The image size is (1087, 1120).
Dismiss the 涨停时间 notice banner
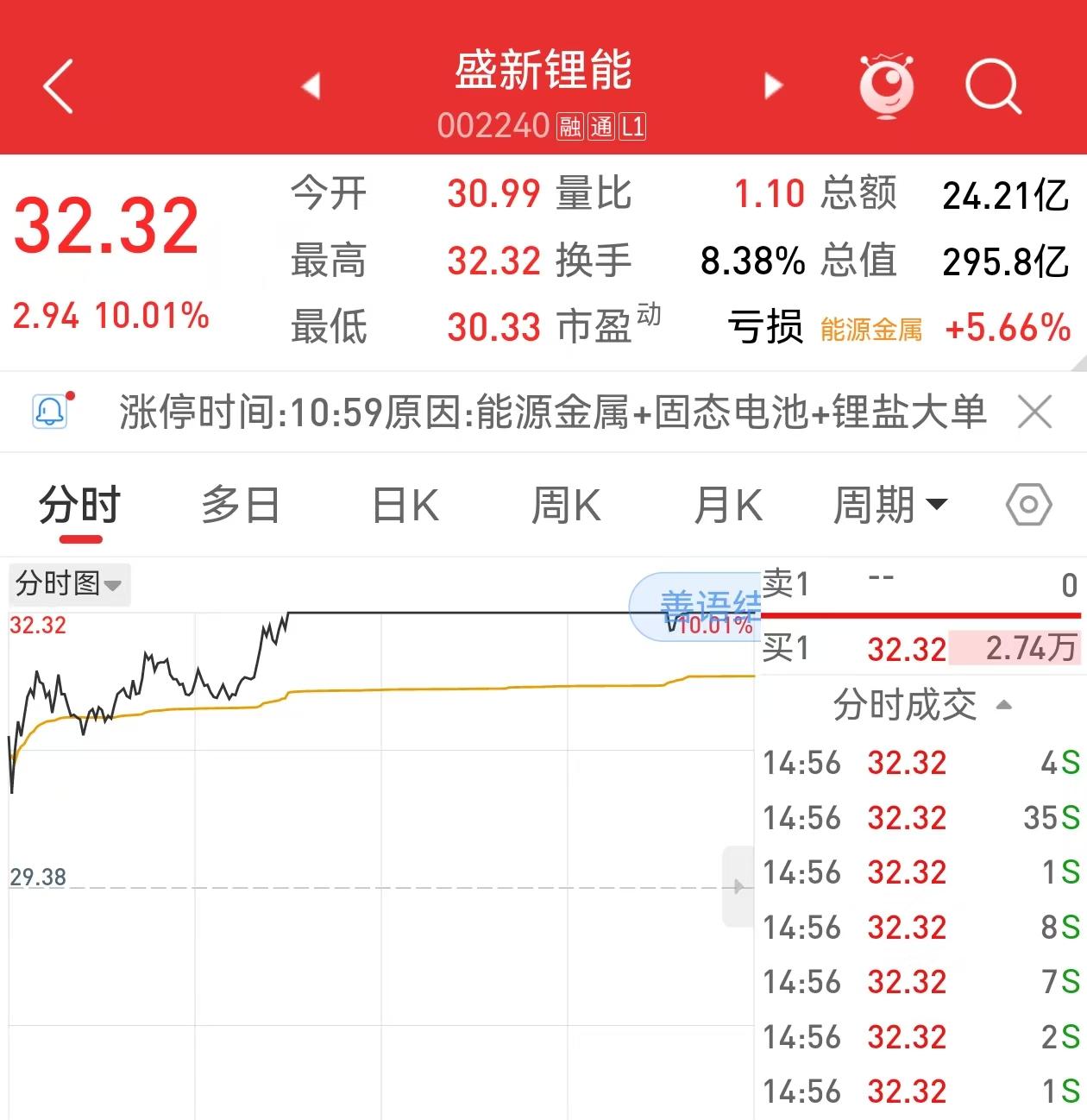pyautogui.click(x=1034, y=412)
